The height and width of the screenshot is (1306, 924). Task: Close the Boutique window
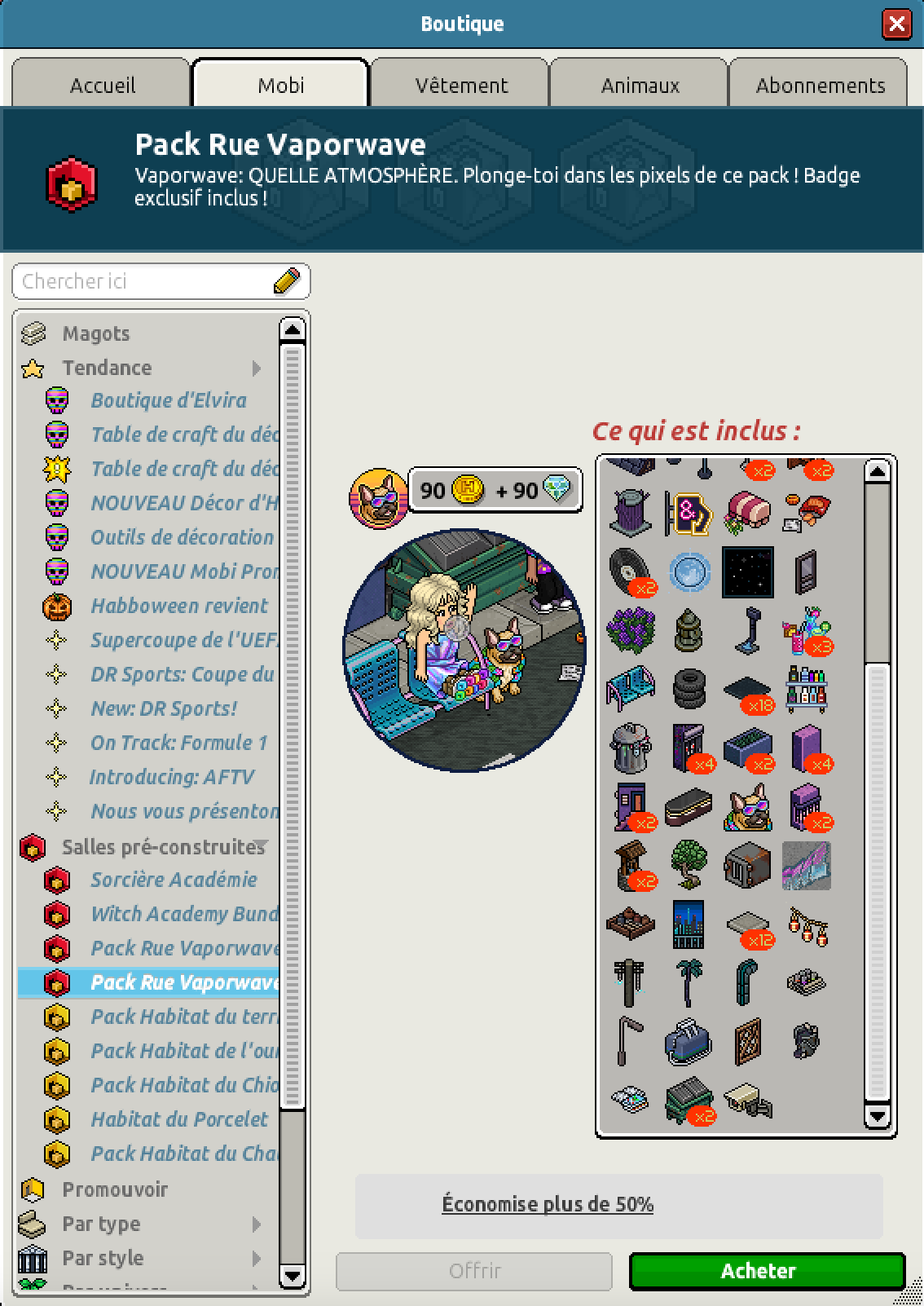pyautogui.click(x=896, y=24)
